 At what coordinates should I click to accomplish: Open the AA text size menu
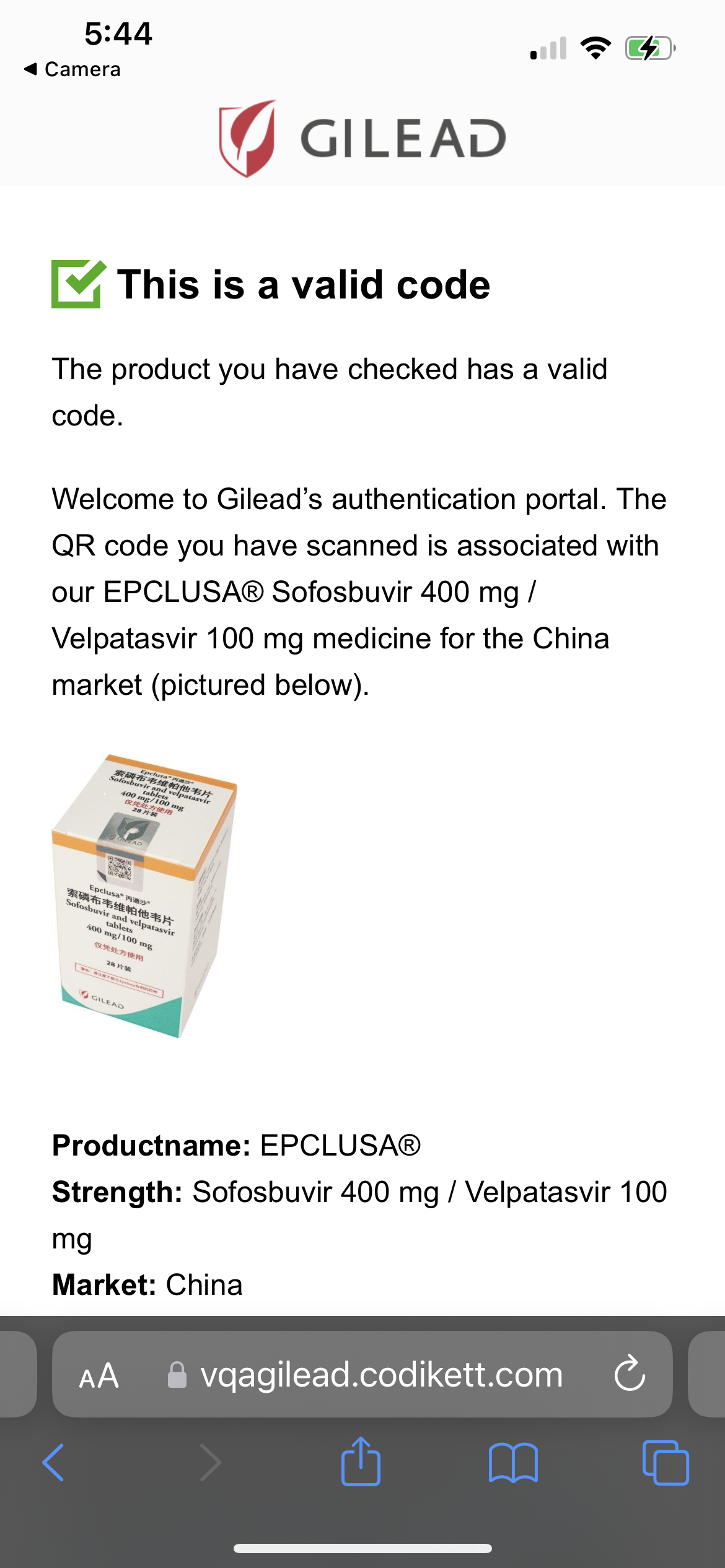99,1375
